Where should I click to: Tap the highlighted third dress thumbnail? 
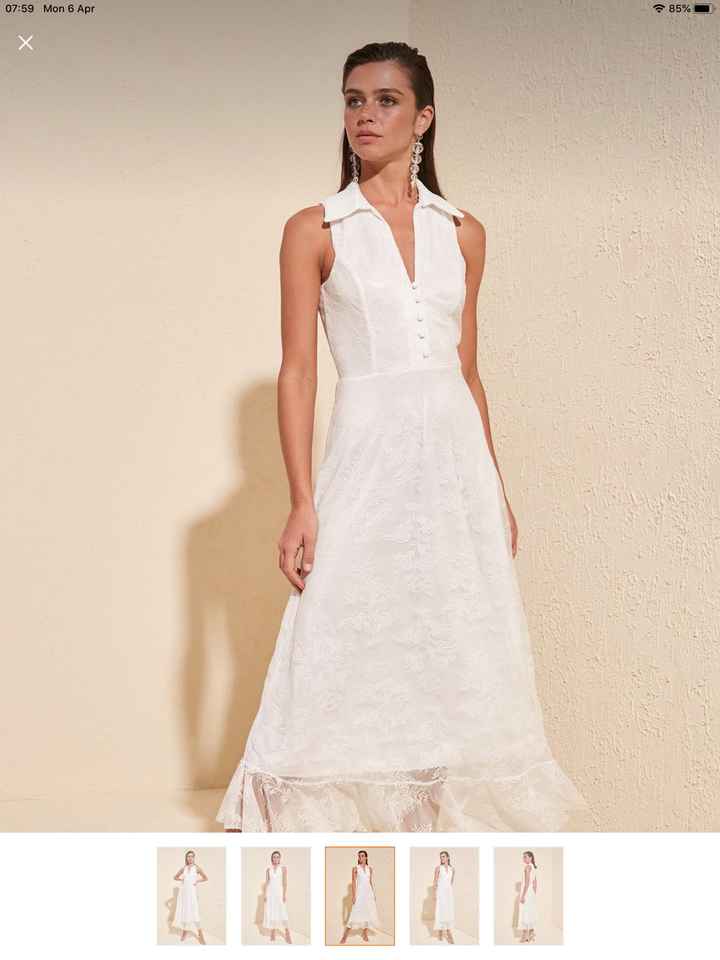pyautogui.click(x=360, y=896)
